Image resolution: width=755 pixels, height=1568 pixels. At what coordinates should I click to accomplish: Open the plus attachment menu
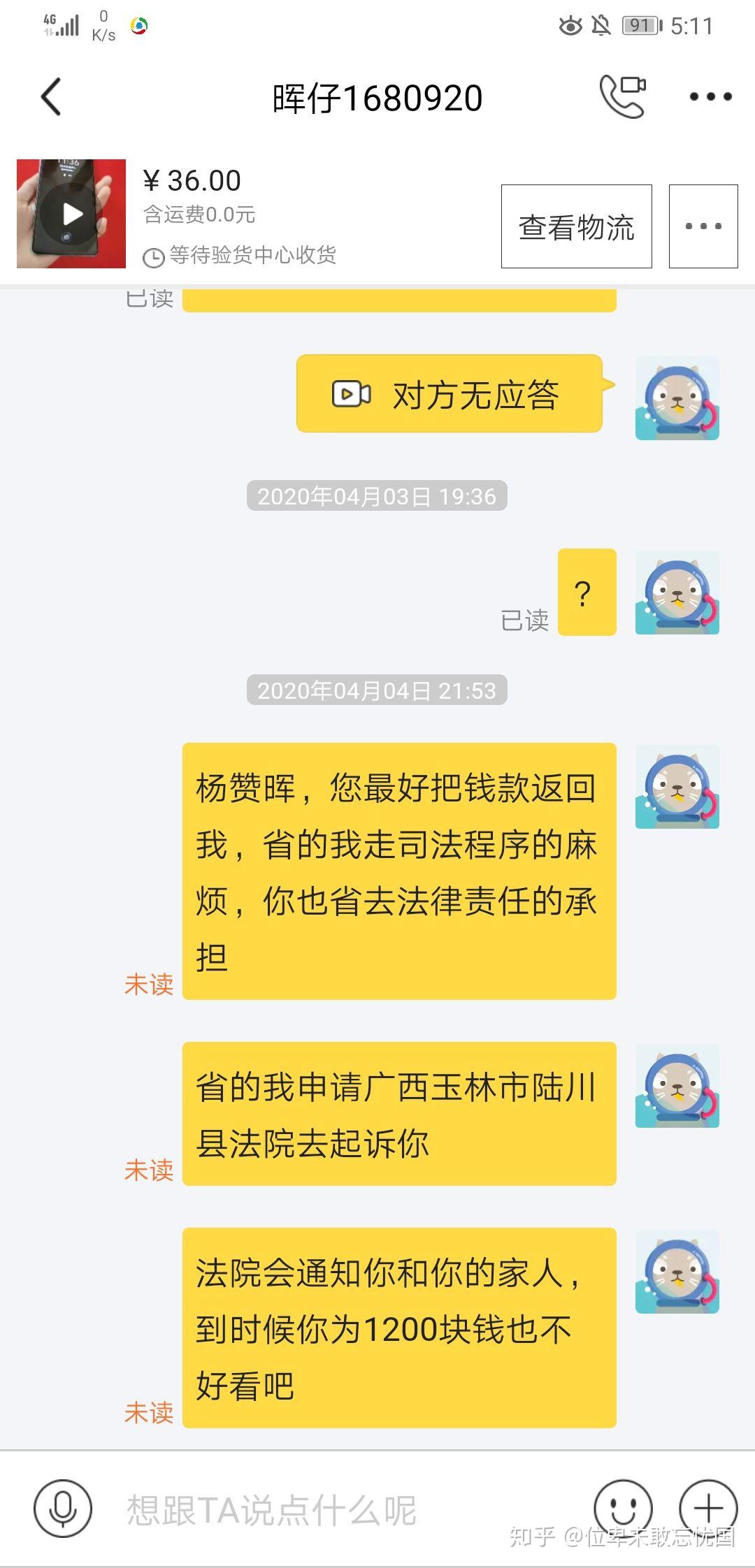(x=708, y=1508)
